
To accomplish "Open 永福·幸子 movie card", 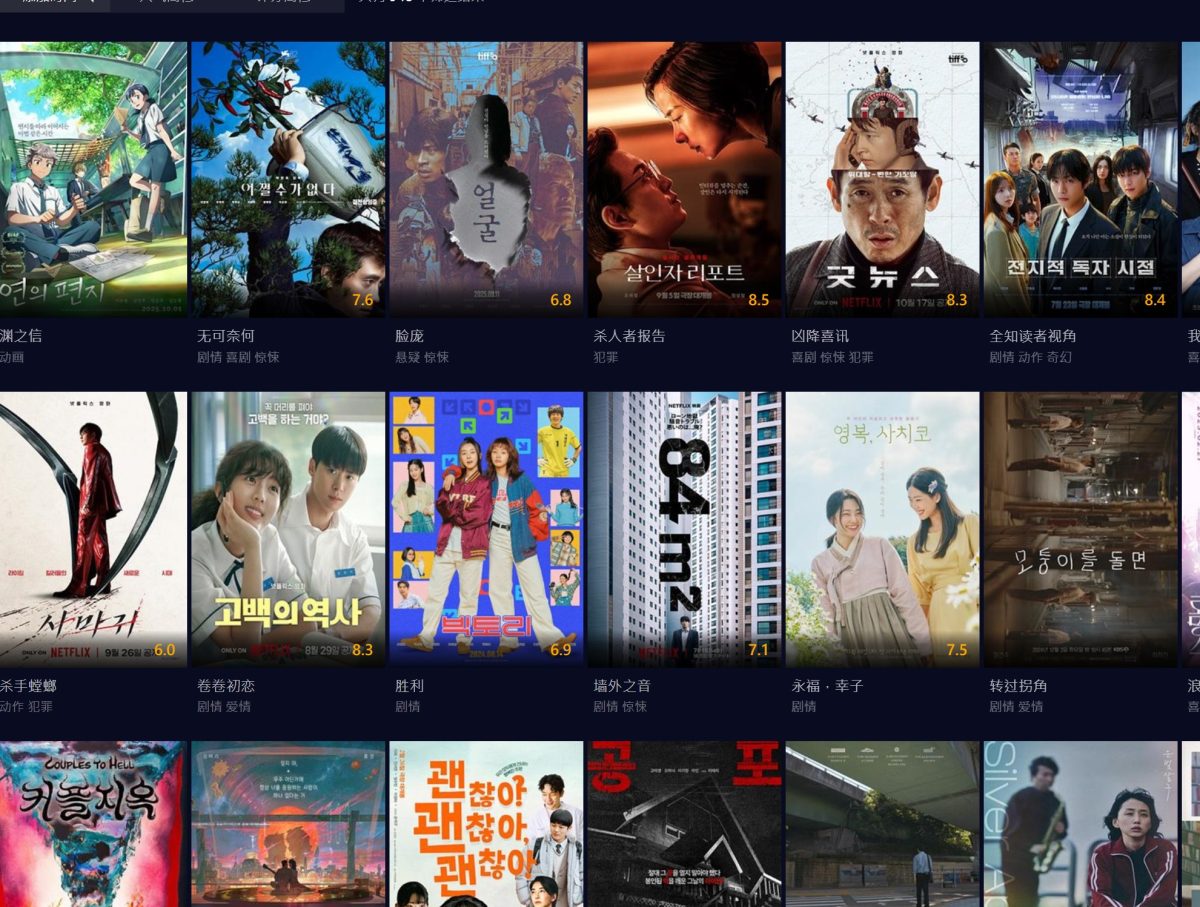I will [882, 530].
